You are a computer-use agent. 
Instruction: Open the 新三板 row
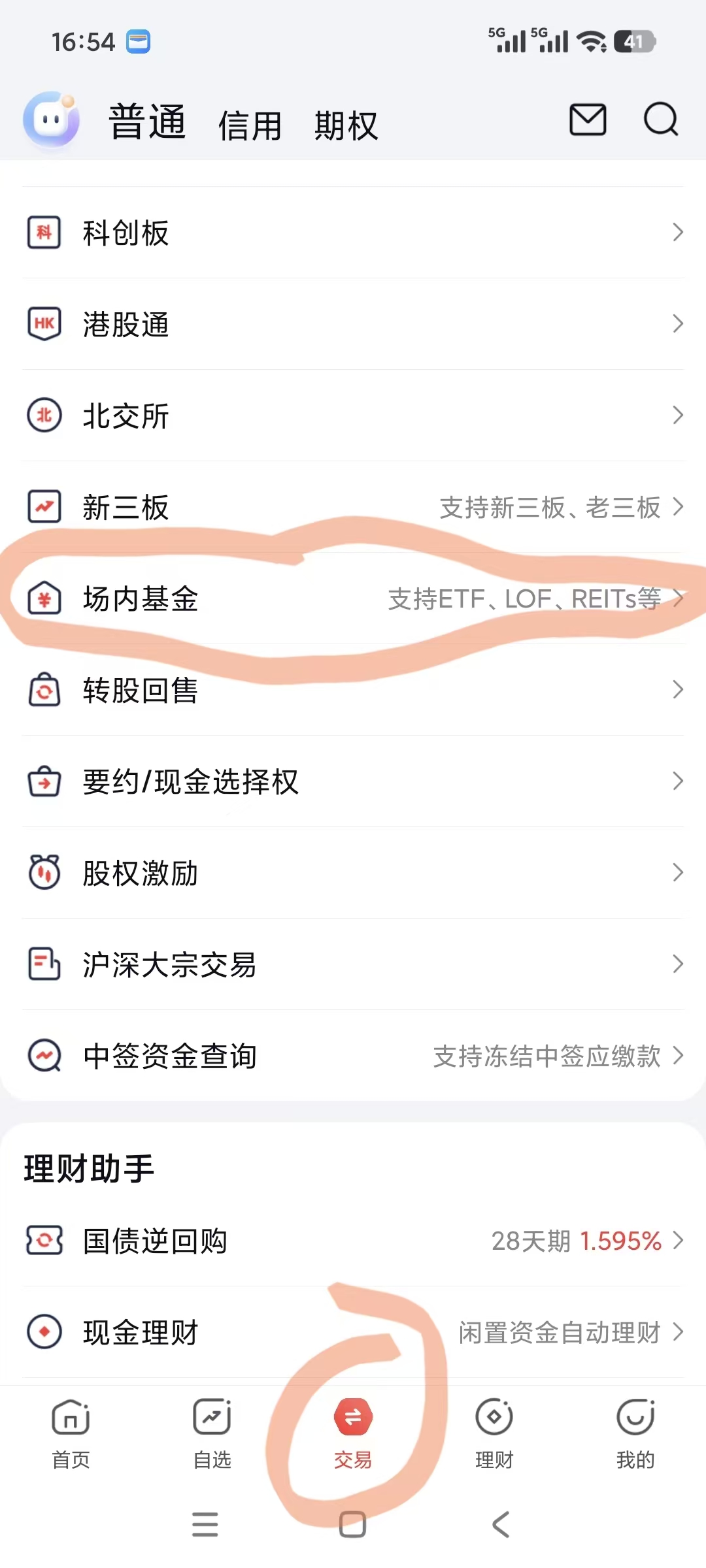[353, 507]
